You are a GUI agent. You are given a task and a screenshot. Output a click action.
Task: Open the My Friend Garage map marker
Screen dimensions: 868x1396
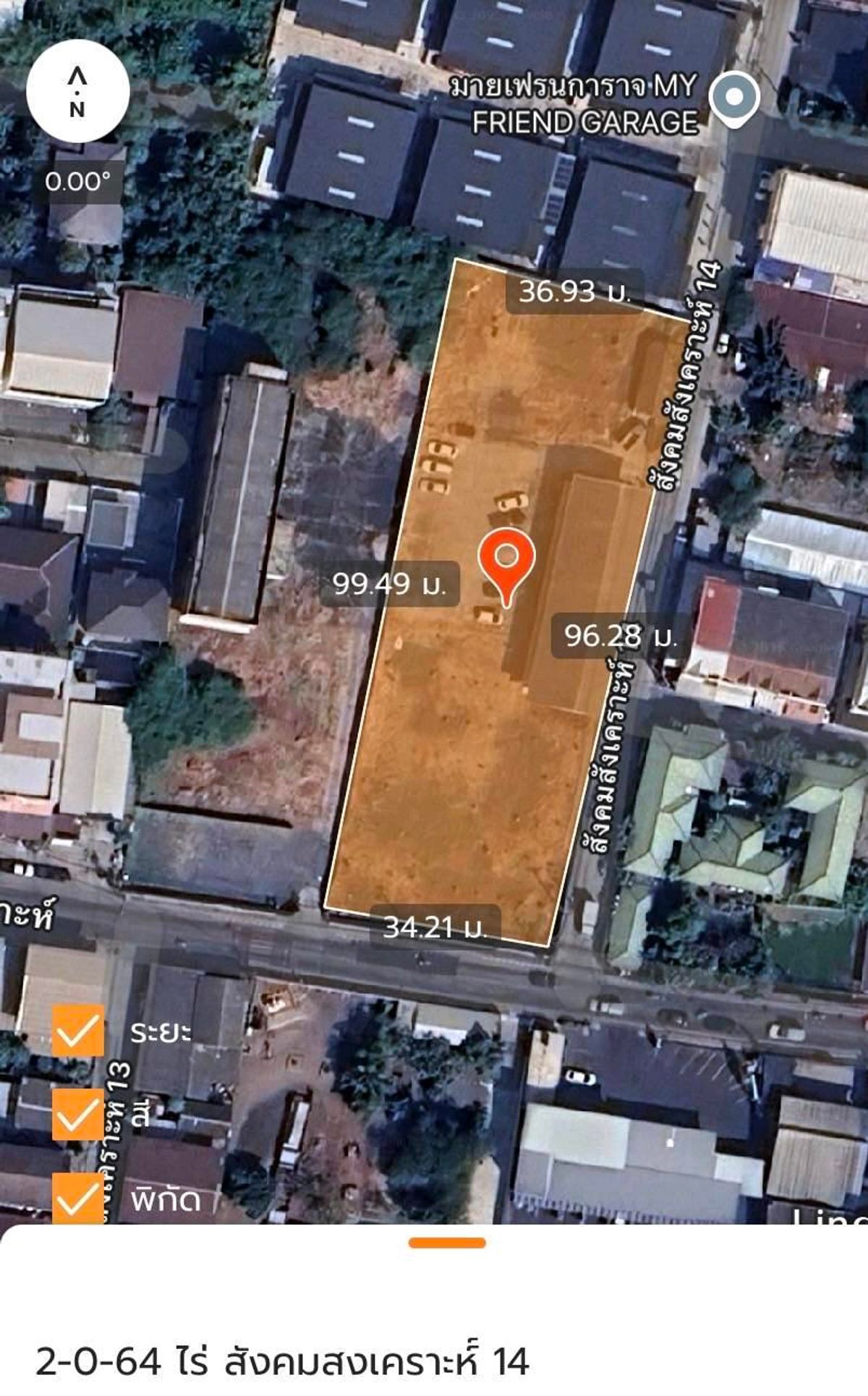coord(733,98)
